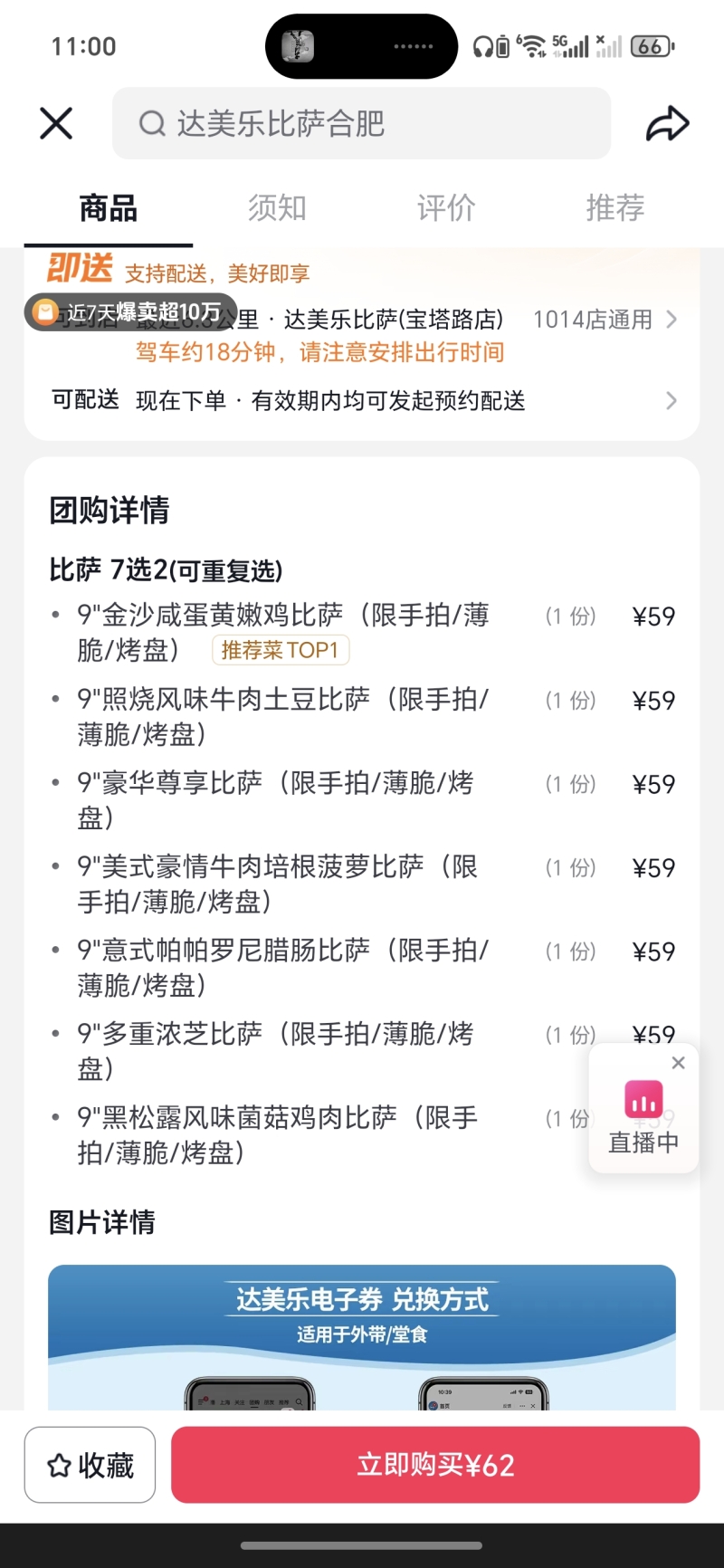The image size is (724, 1568).
Task: Open the 推荐 tab
Action: pos(615,208)
